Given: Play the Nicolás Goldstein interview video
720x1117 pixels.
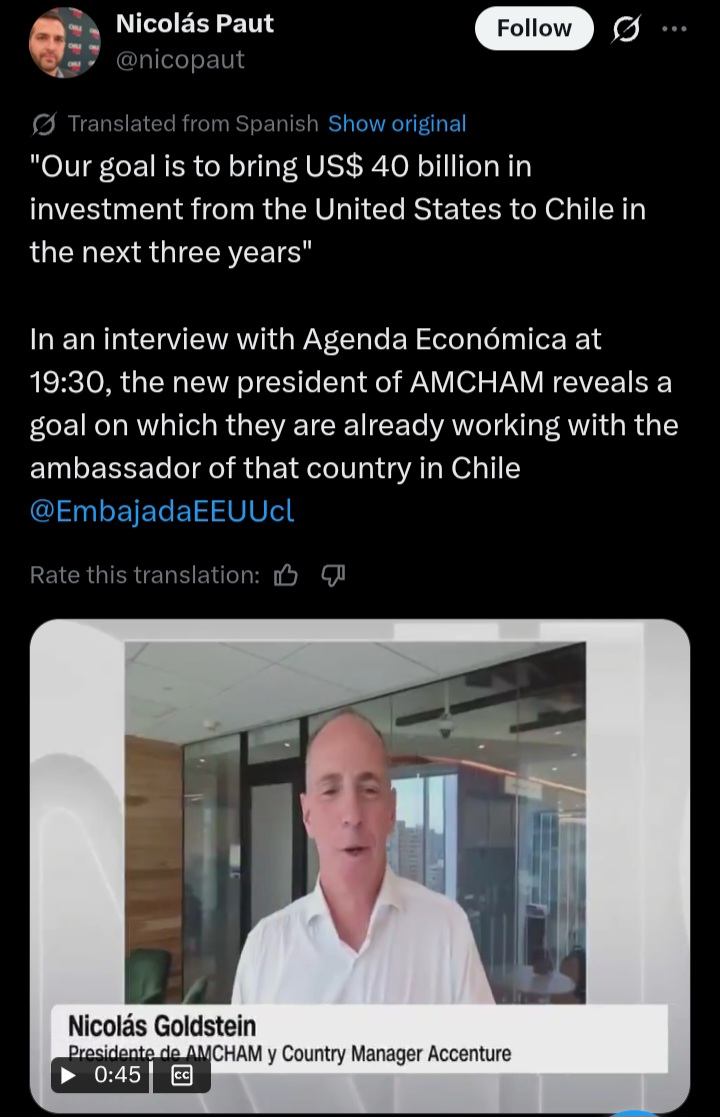Looking at the screenshot, I should [x=69, y=1076].
